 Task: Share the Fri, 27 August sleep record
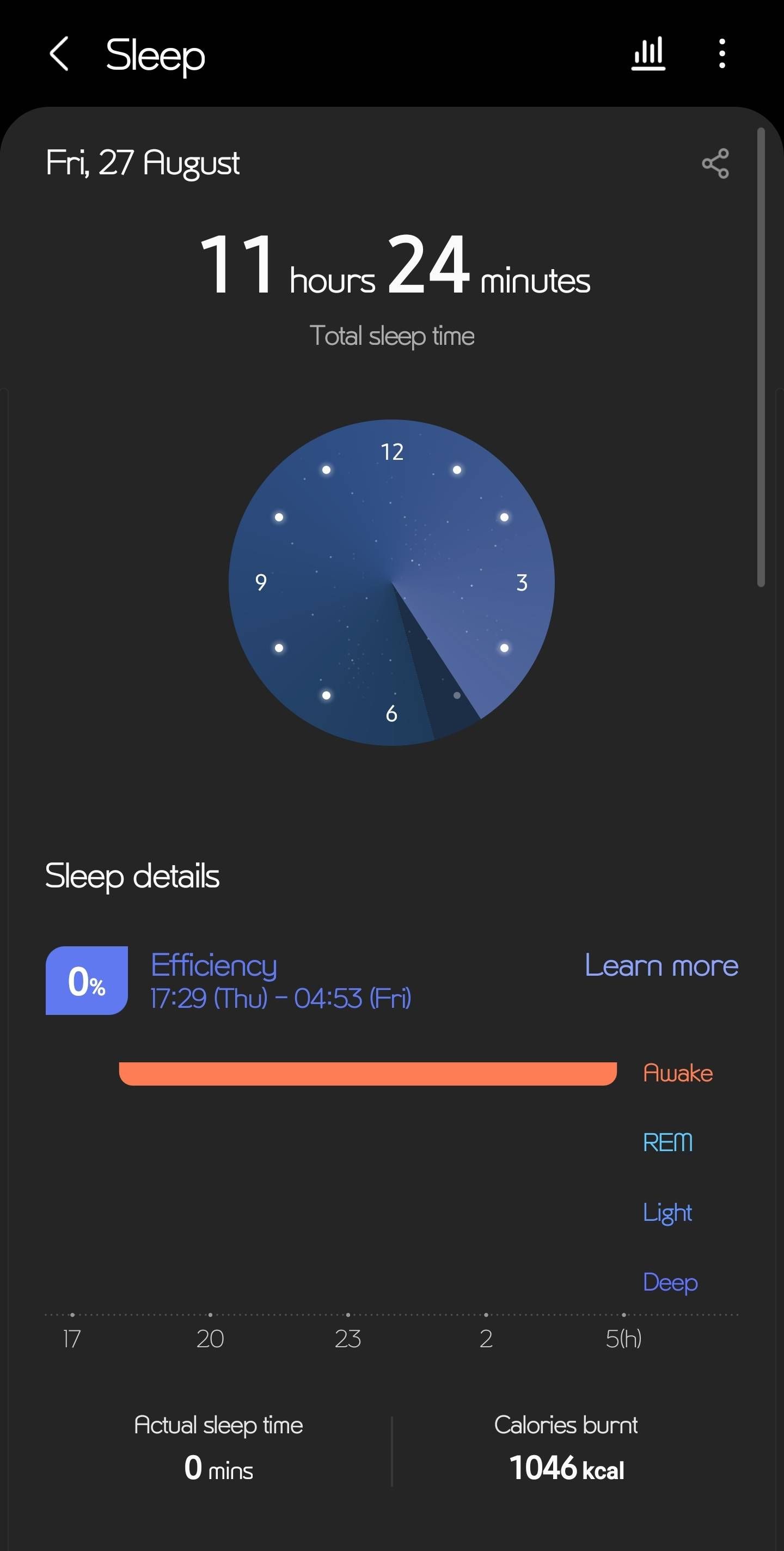point(715,164)
